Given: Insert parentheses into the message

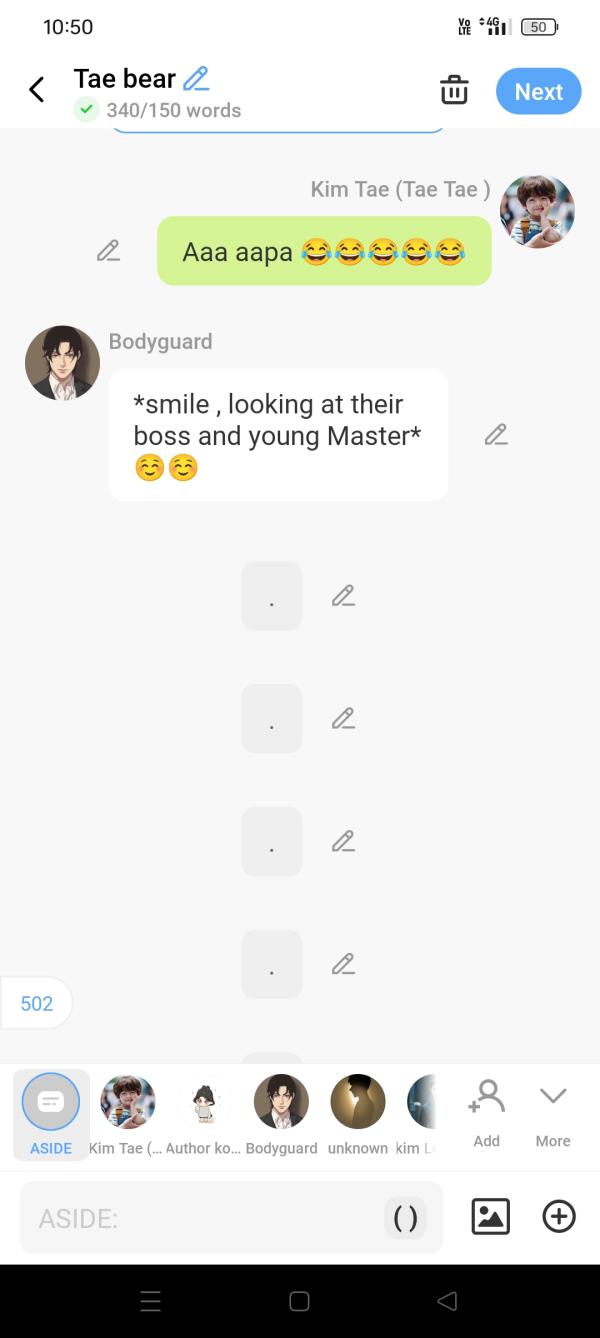Looking at the screenshot, I should pos(405,1218).
